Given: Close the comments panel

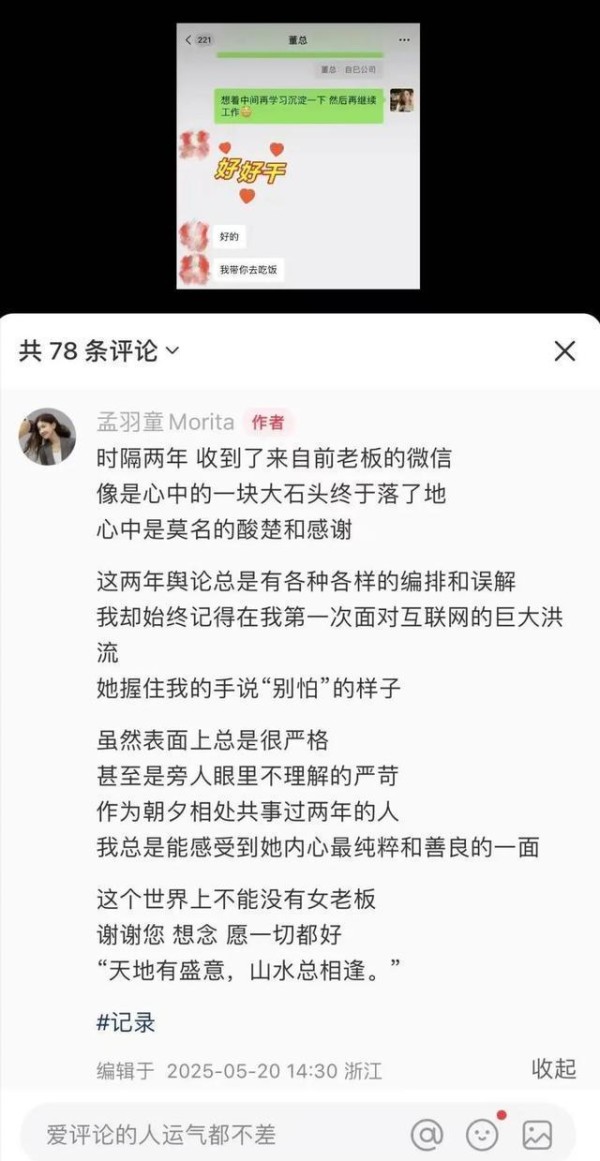Looking at the screenshot, I should (x=565, y=351).
